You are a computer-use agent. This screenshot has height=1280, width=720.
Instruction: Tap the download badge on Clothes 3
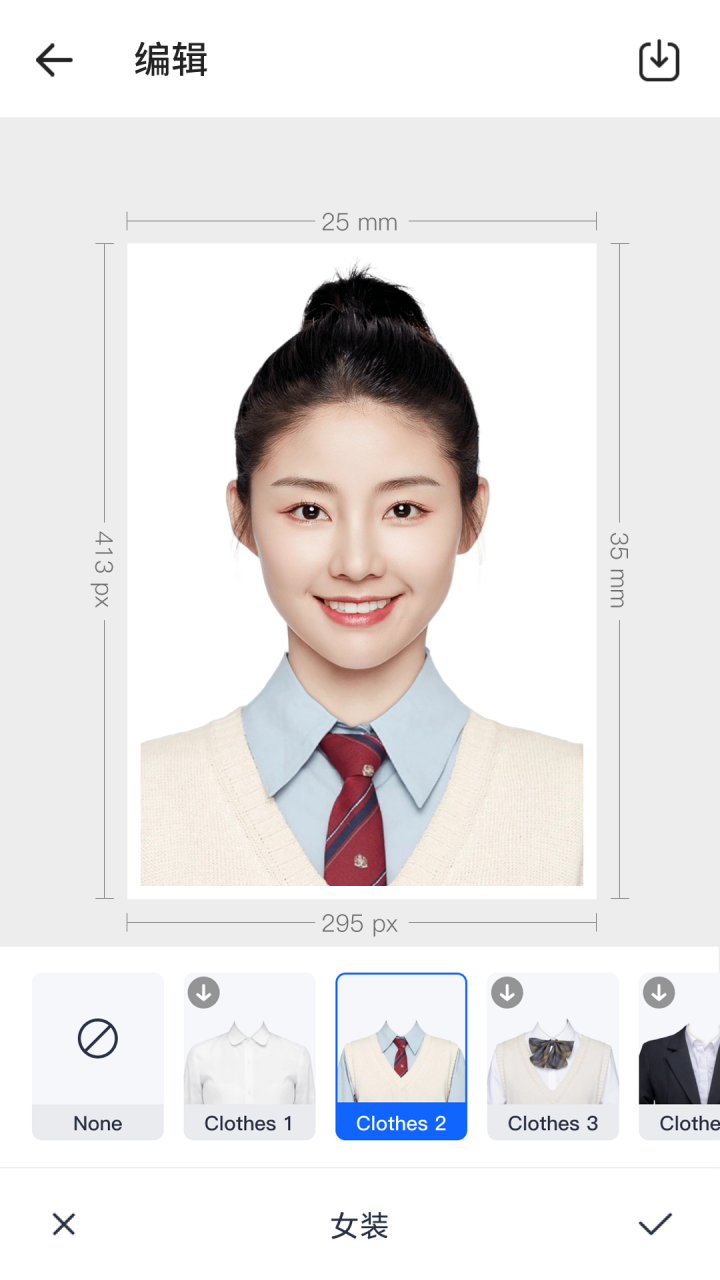pos(508,993)
